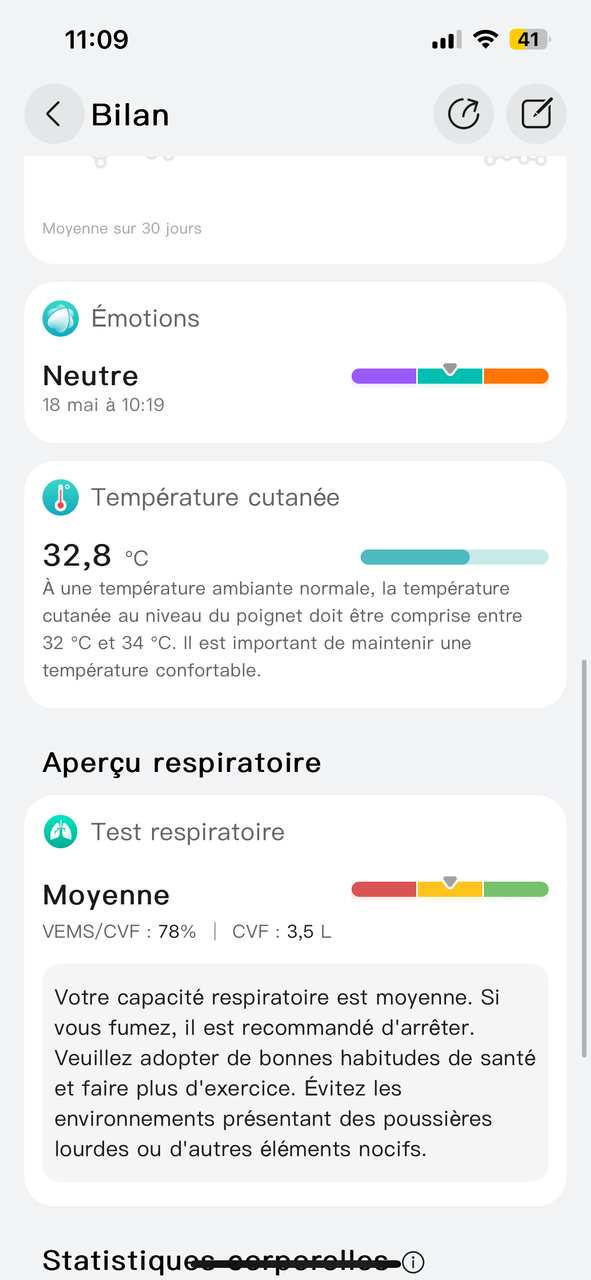Show info about Statistiques corporelles

(413, 1262)
